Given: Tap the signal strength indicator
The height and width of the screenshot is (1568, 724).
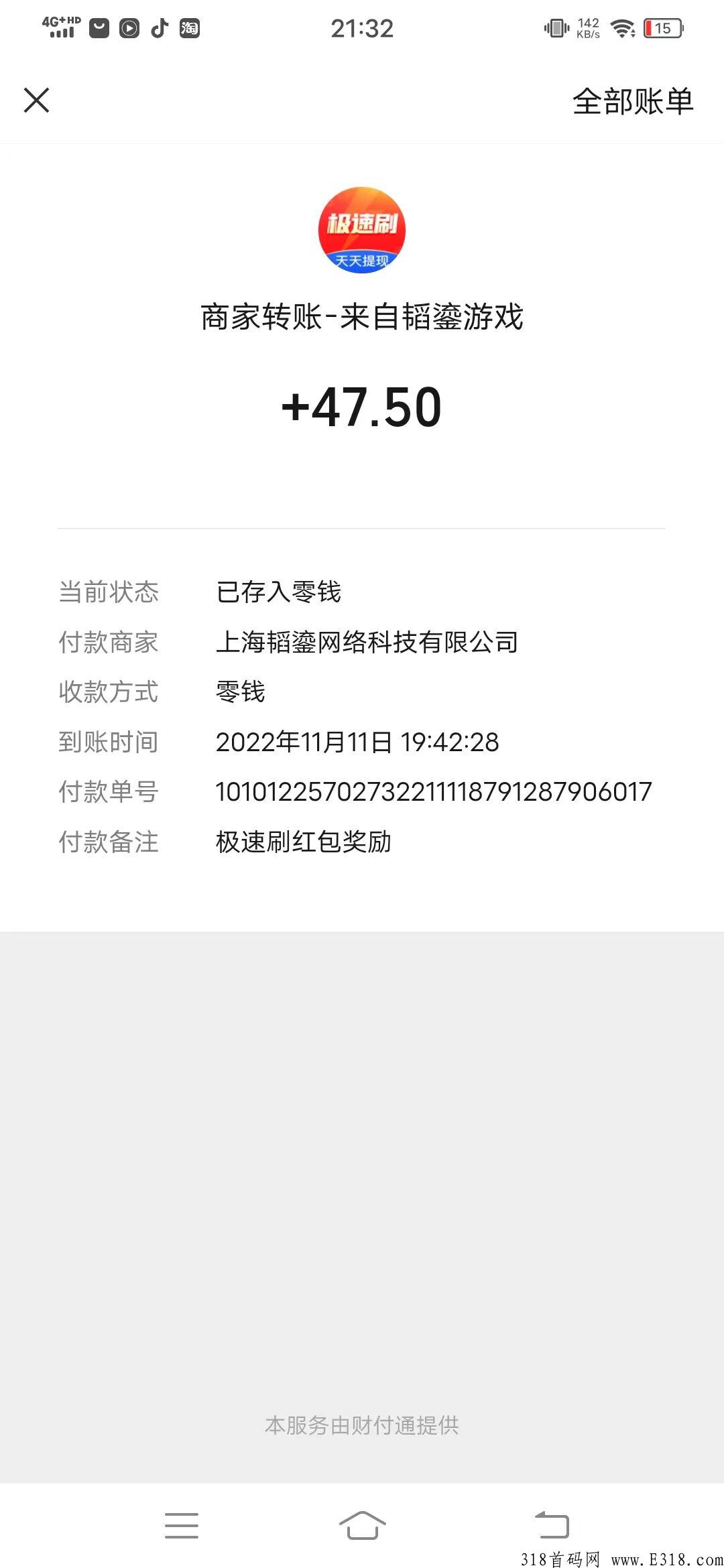Looking at the screenshot, I should point(61,32).
